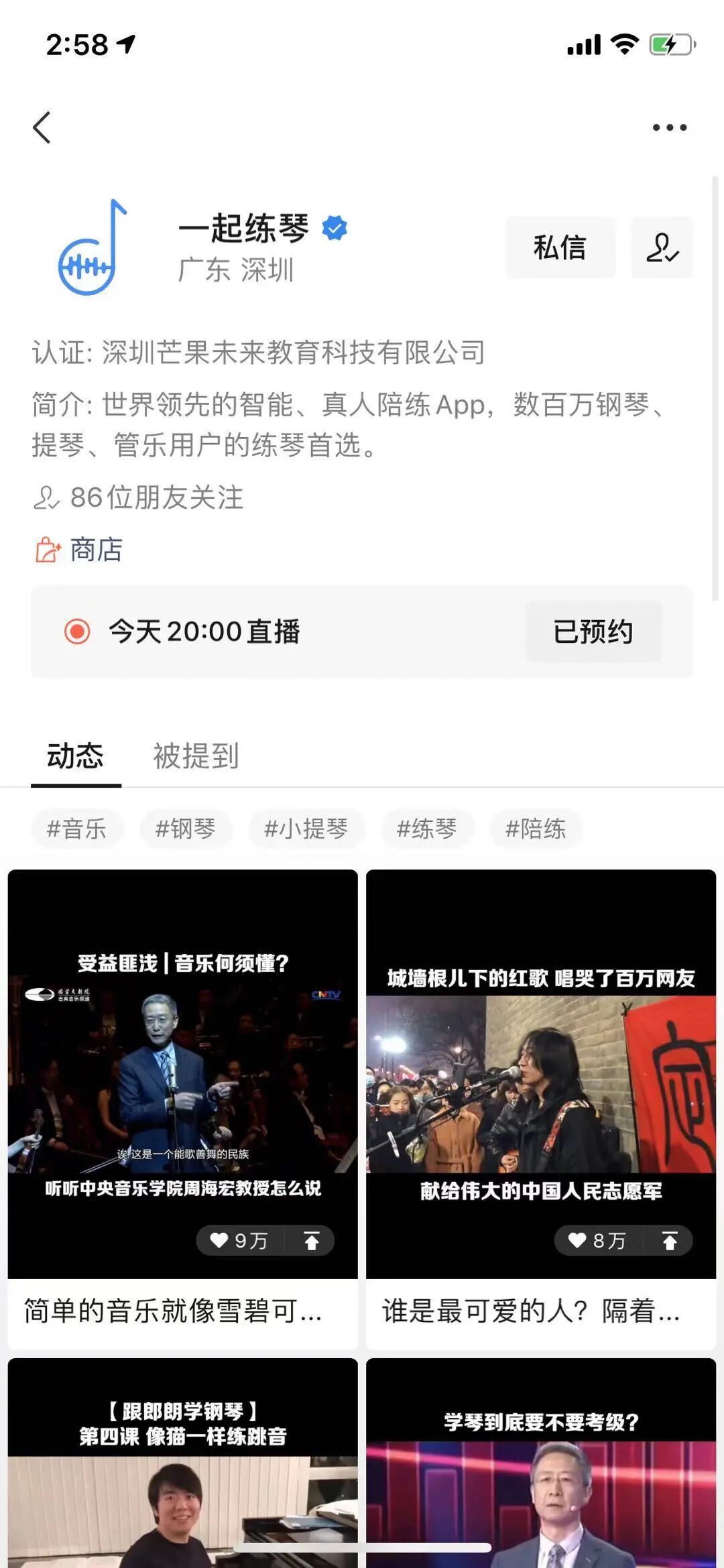This screenshot has height=1568, width=724.
Task: Open the 城墙根儿下的红歌 video card
Action: pyautogui.click(x=540, y=1073)
